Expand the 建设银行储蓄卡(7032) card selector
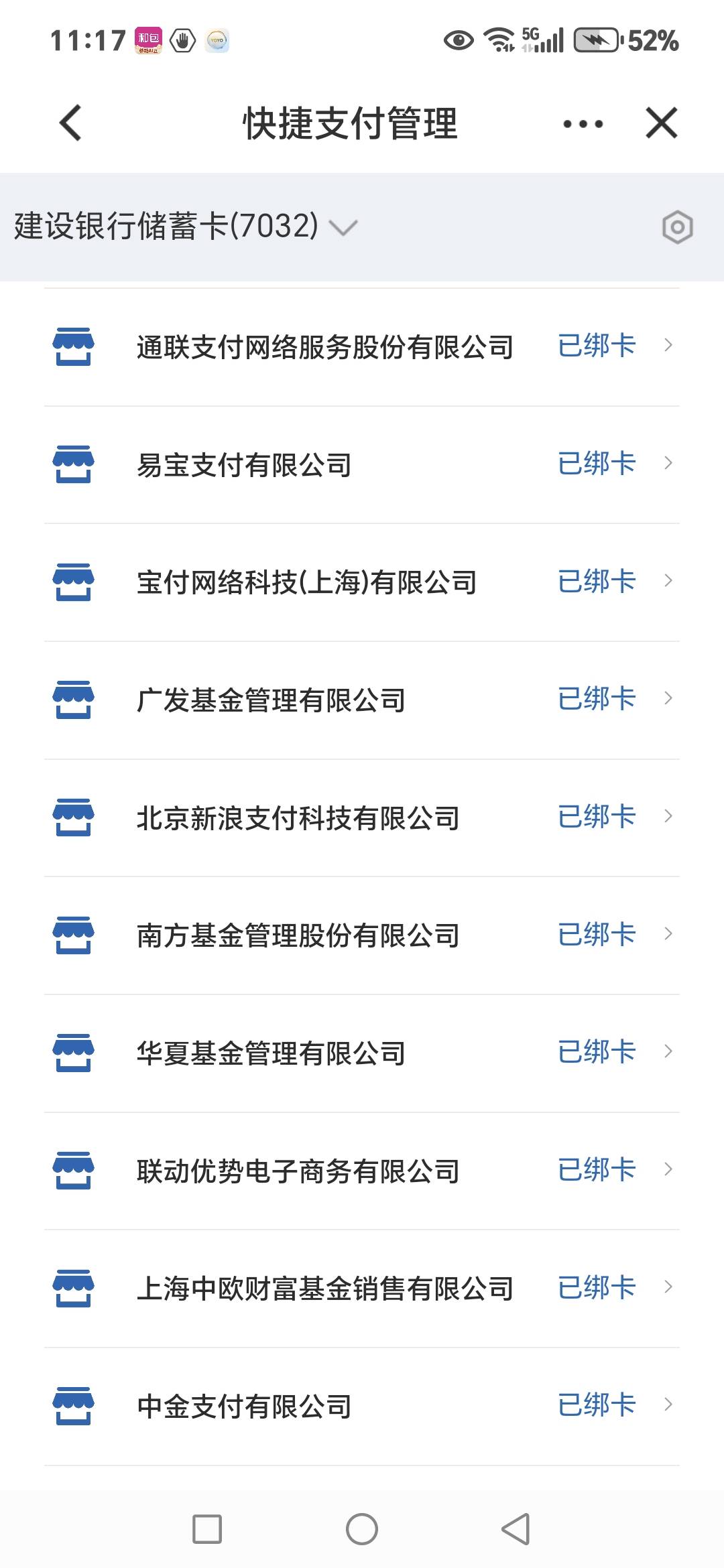 (x=186, y=226)
